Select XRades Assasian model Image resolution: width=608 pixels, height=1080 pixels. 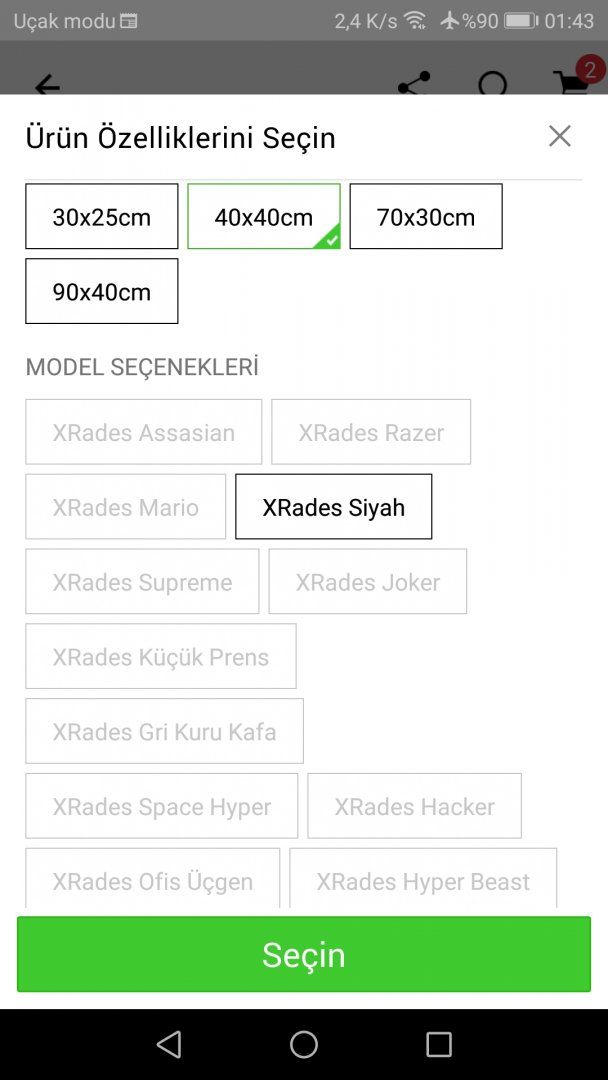pyautogui.click(x=144, y=432)
